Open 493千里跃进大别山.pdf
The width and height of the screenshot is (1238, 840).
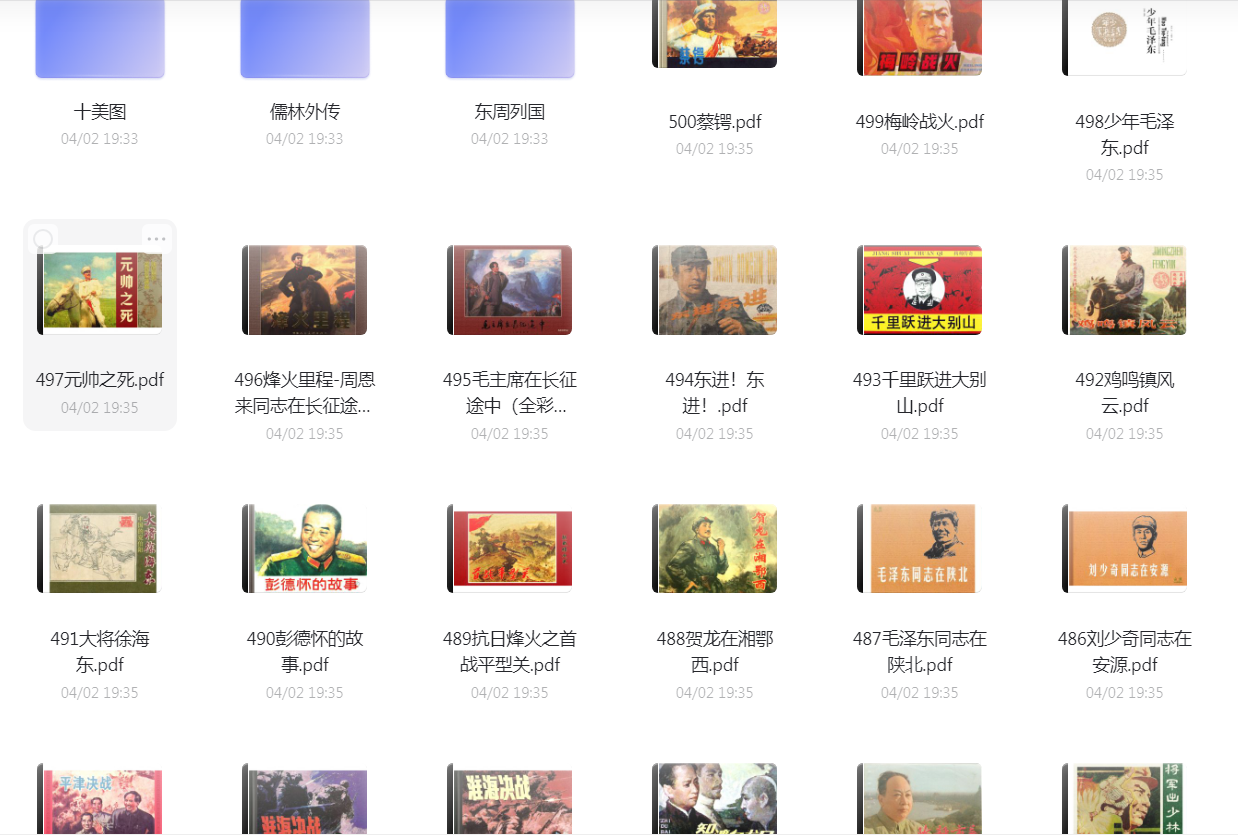920,290
